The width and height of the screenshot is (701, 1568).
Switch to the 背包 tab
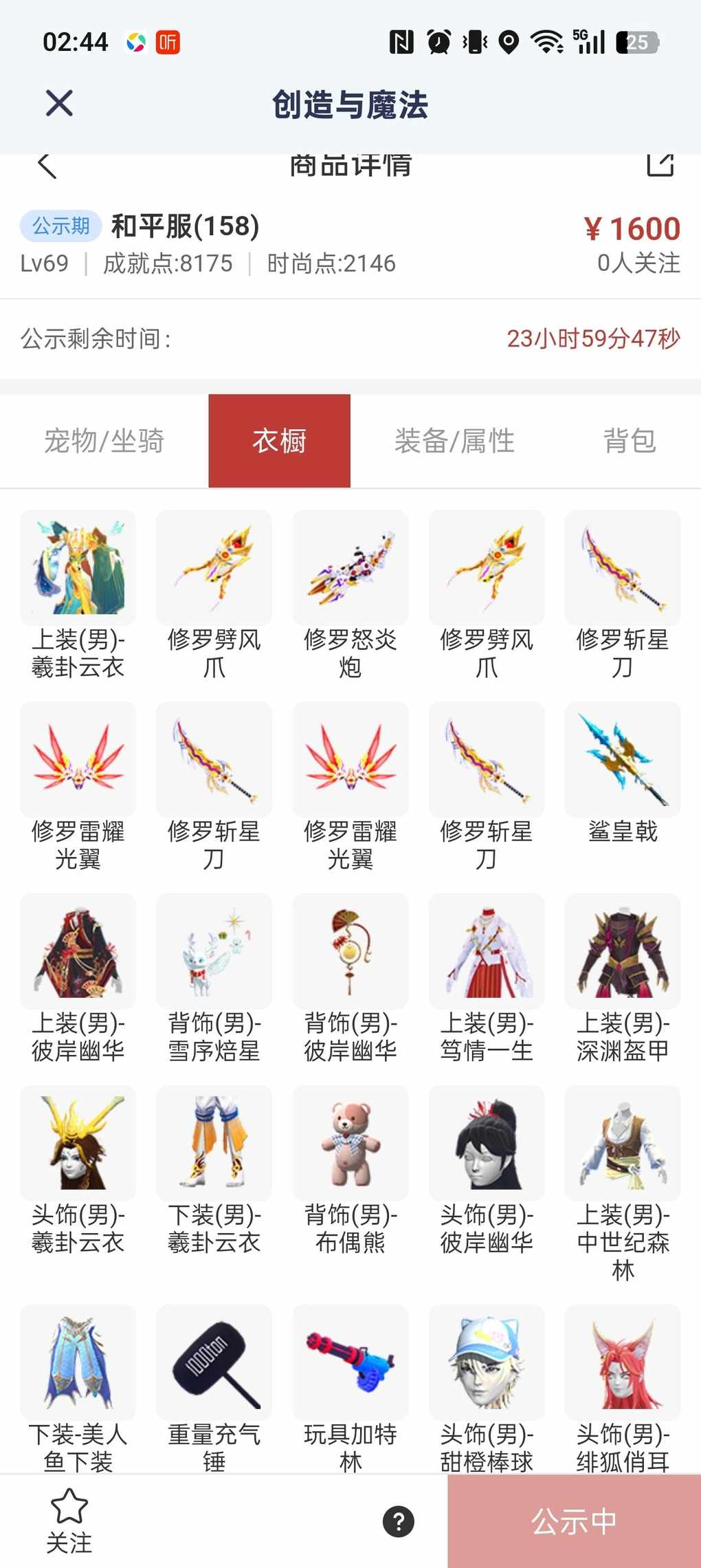[629, 441]
